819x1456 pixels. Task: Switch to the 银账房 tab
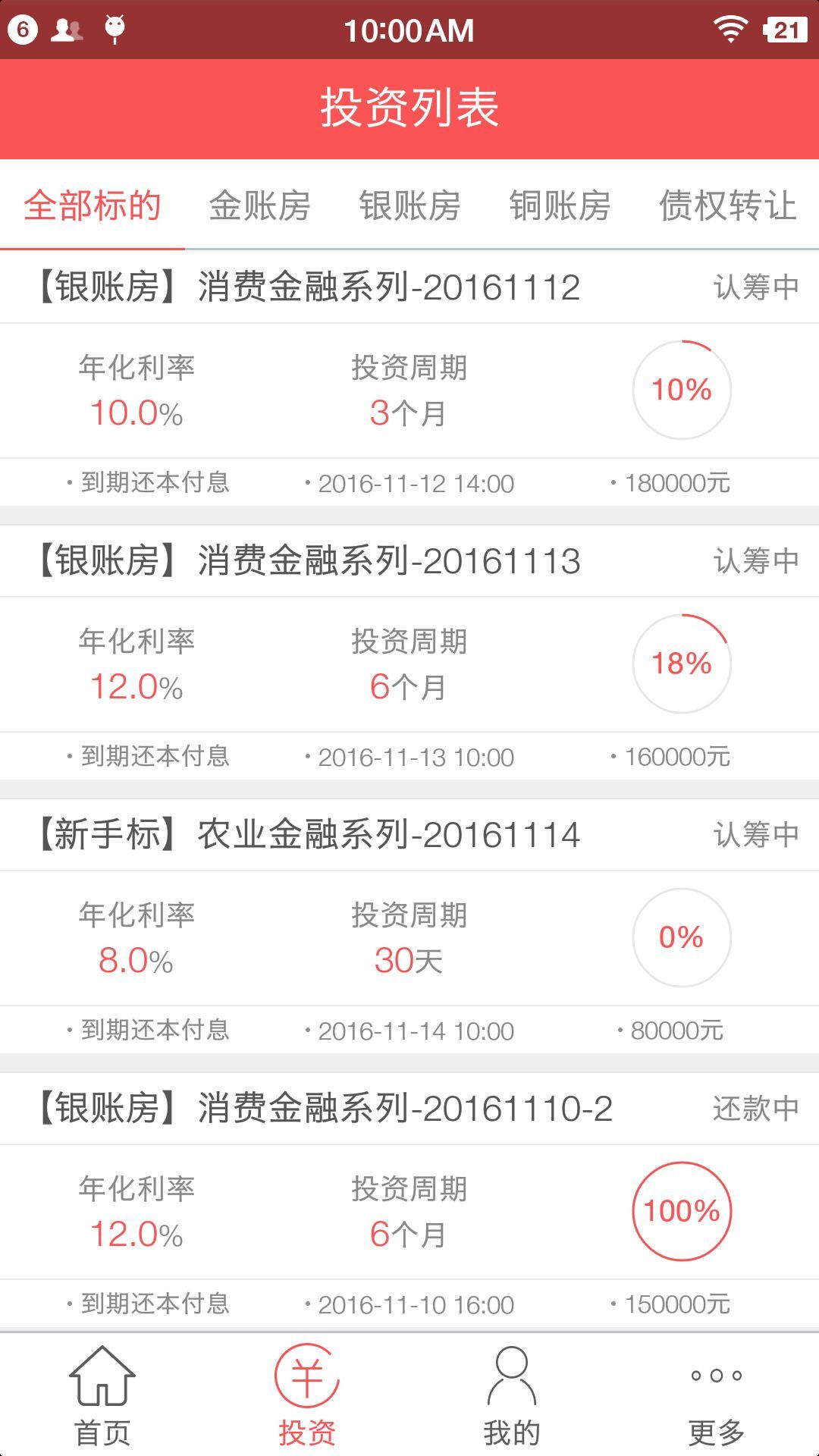coord(409,206)
